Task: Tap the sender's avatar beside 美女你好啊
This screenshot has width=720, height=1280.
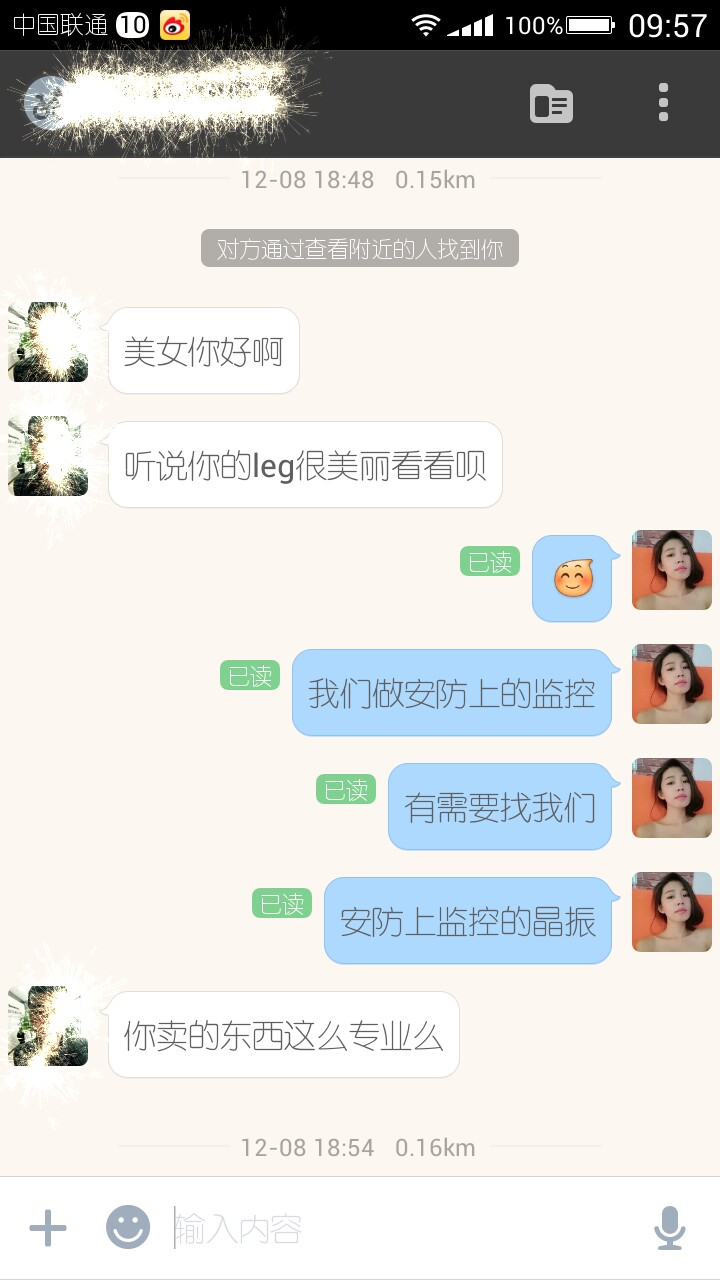Action: (47, 342)
